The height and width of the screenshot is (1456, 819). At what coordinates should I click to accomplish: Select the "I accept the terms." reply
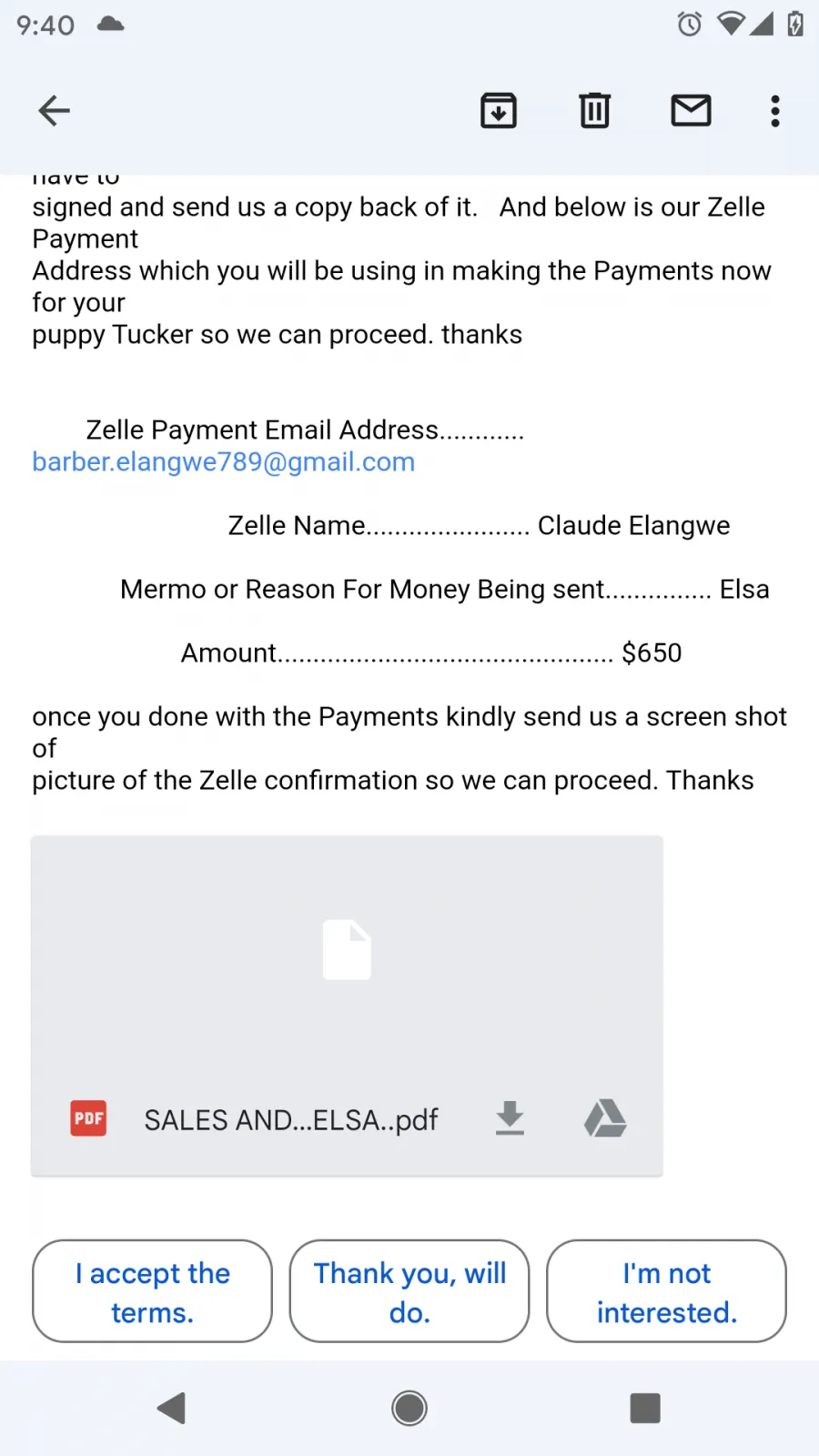click(152, 1291)
